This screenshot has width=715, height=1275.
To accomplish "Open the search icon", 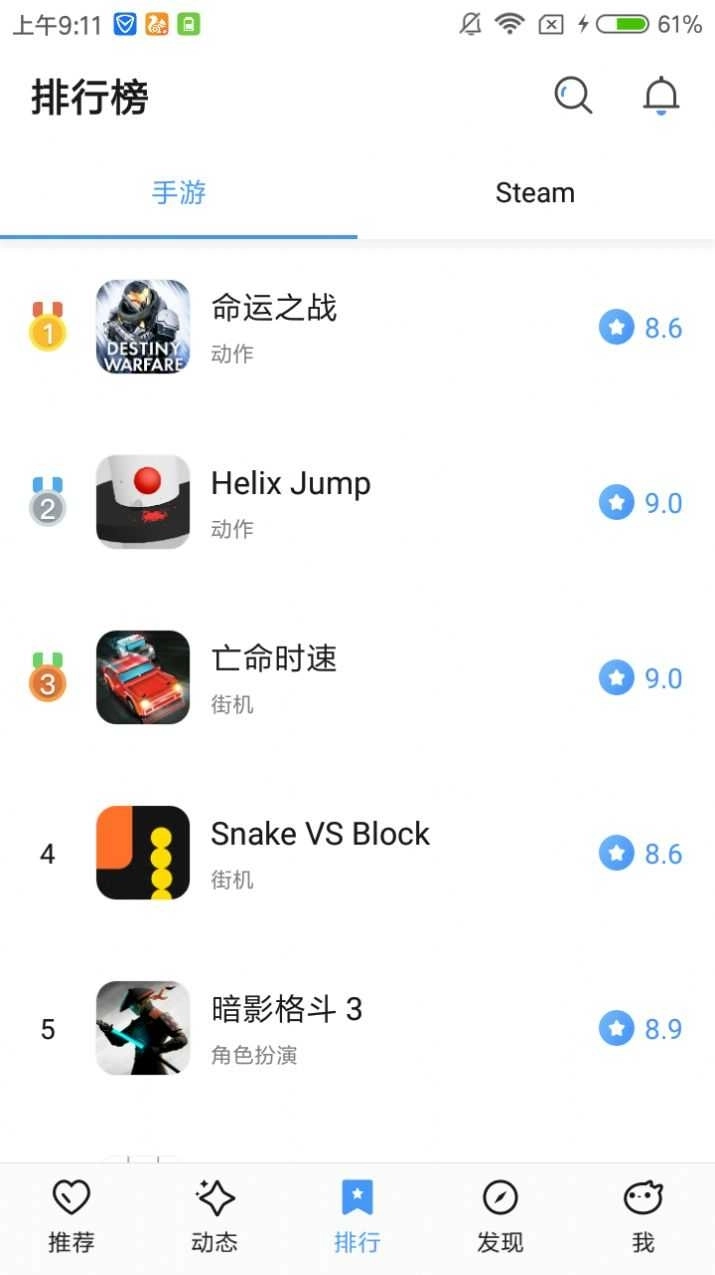I will 573,96.
